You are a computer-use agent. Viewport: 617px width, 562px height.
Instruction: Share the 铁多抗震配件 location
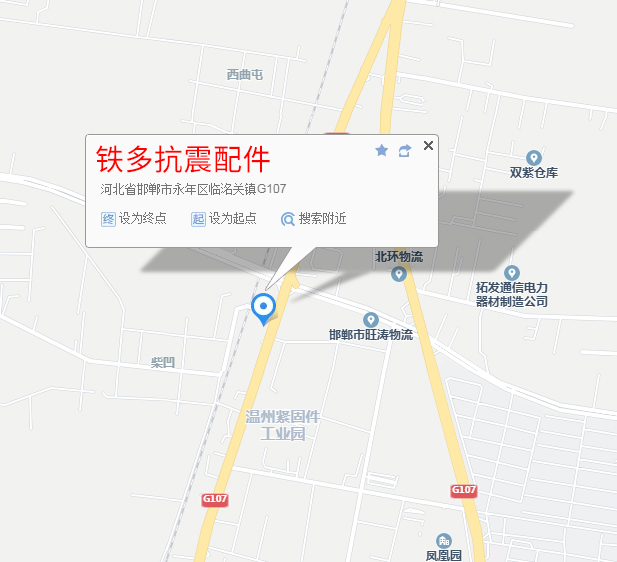(405, 150)
